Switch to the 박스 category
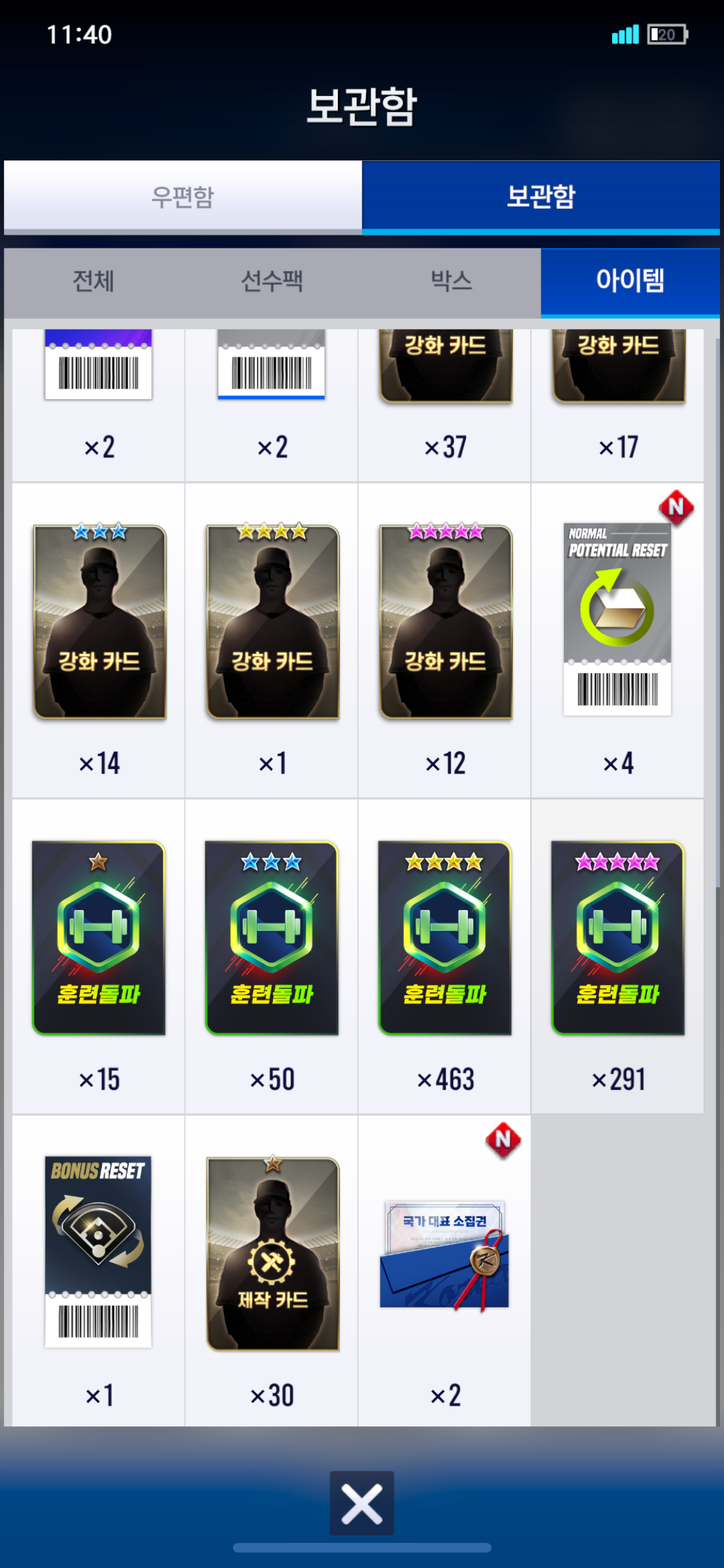 click(x=451, y=282)
